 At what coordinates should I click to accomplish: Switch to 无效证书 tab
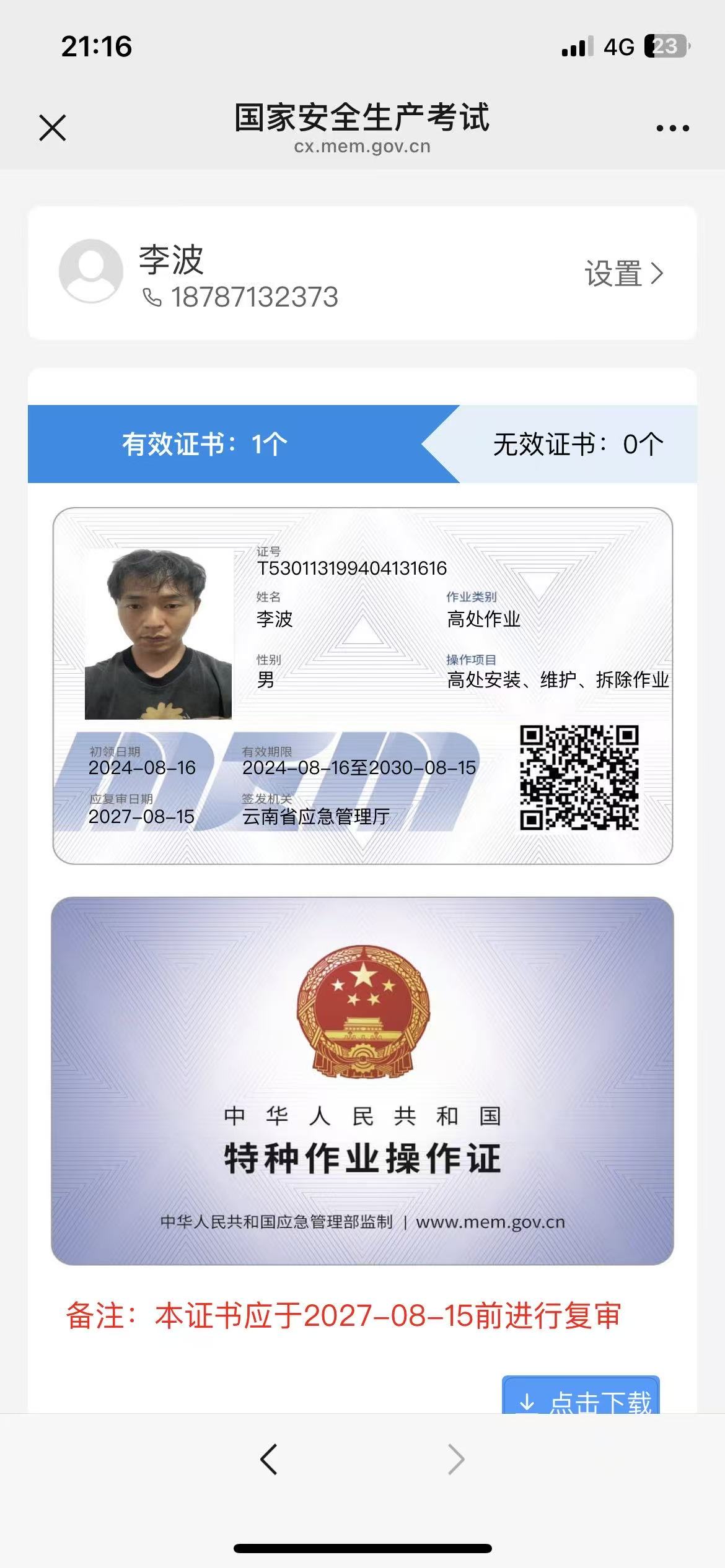[x=578, y=444]
